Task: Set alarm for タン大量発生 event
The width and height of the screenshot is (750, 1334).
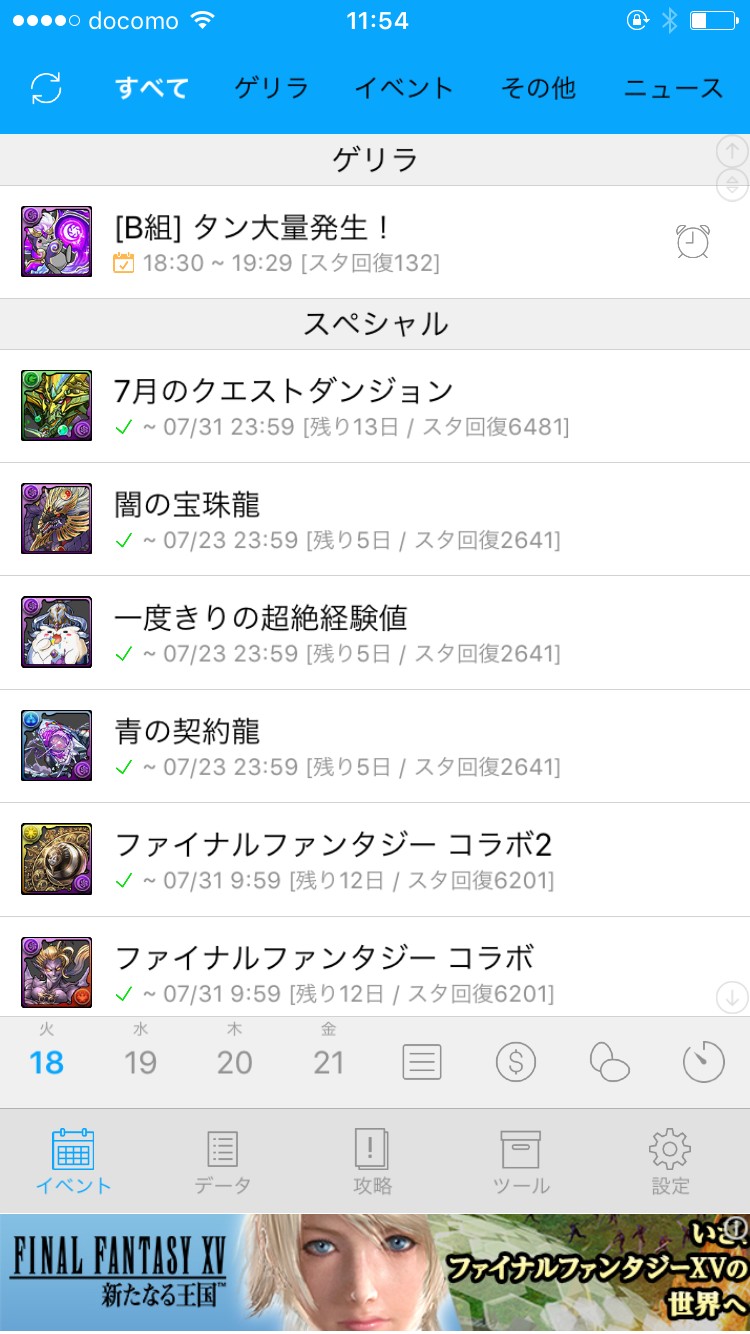Action: 693,242
